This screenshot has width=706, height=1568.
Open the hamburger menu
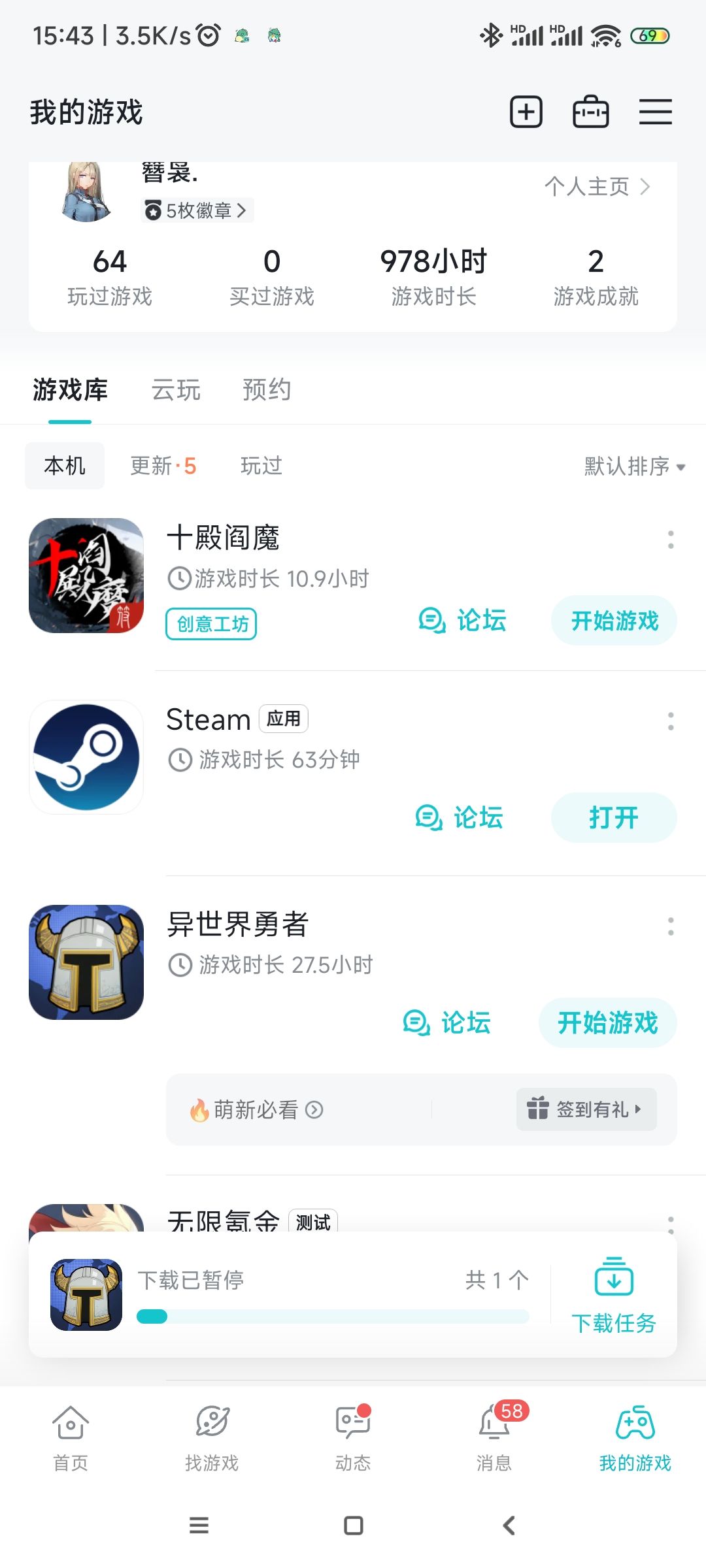655,112
